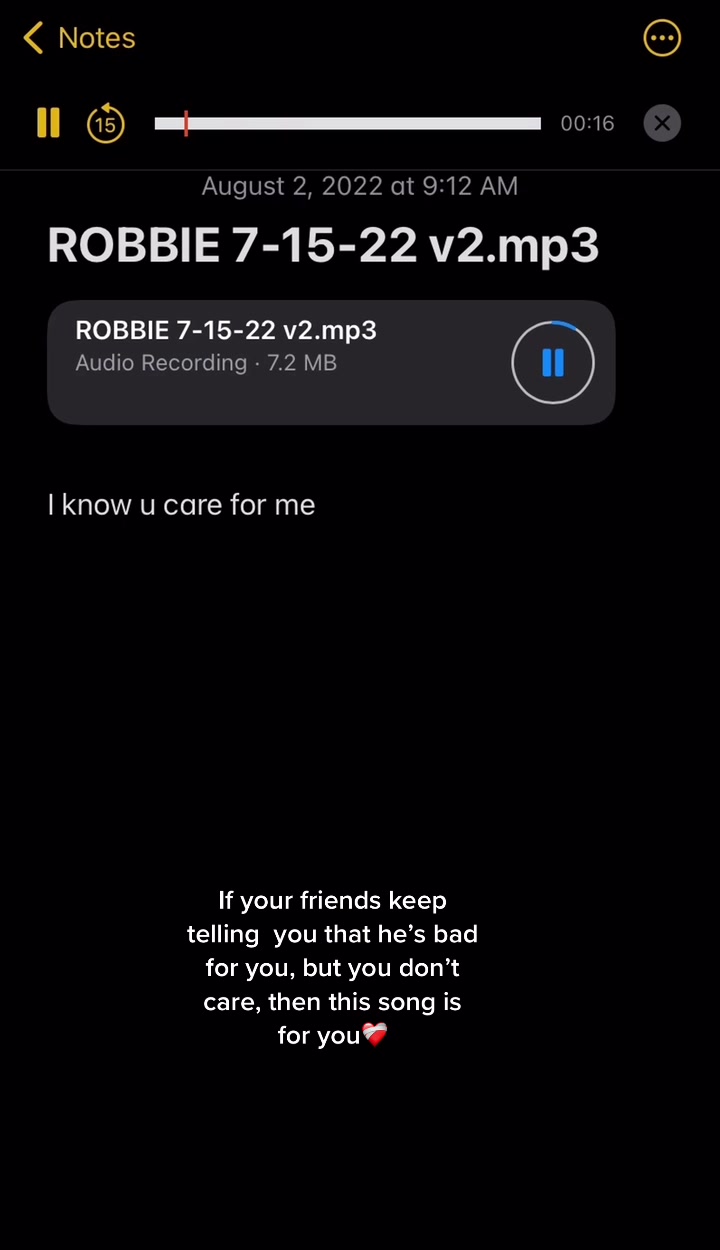
Task: Go back to Notes list
Action: pos(78,38)
